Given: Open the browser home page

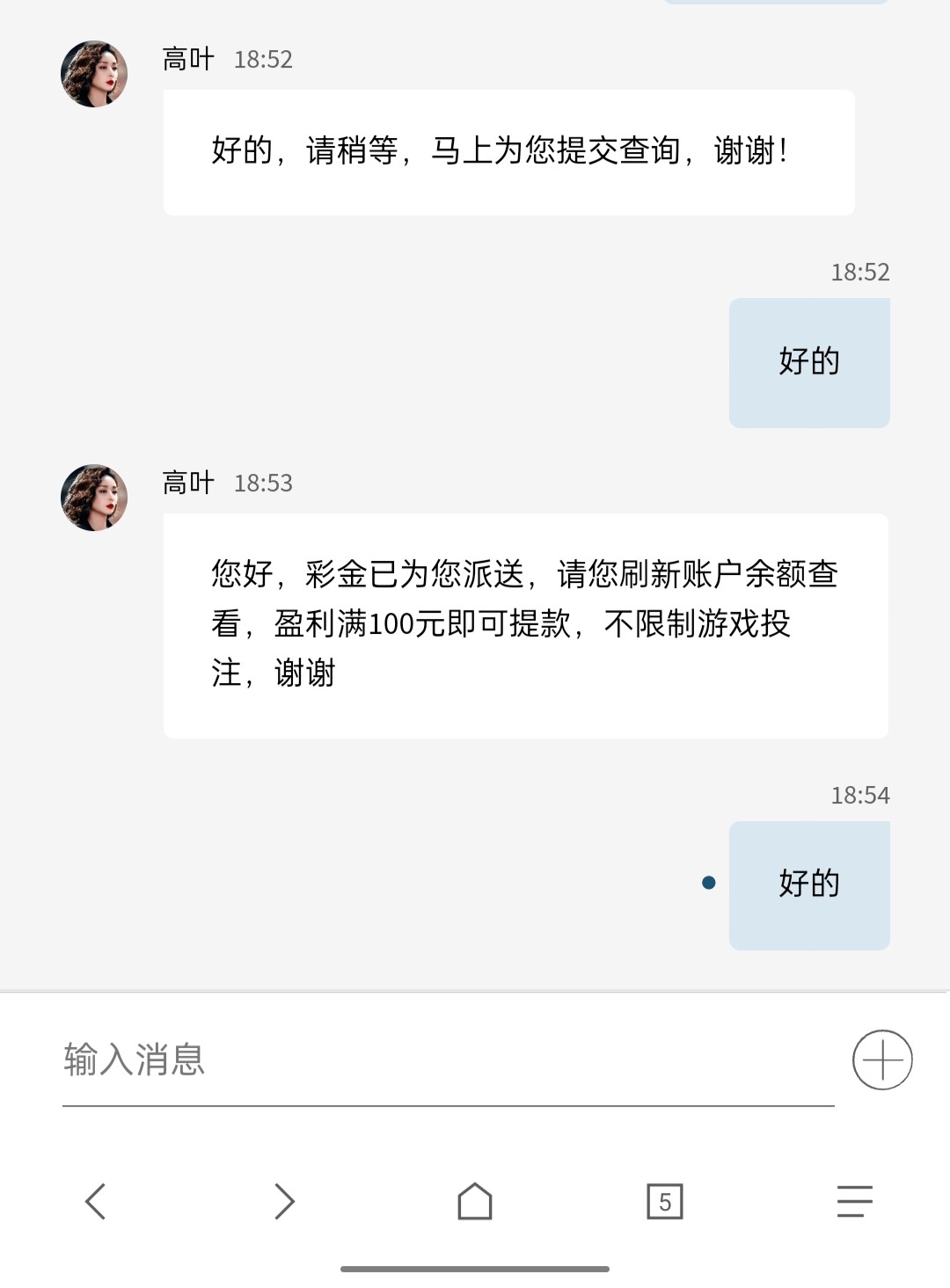Looking at the screenshot, I should [475, 1201].
